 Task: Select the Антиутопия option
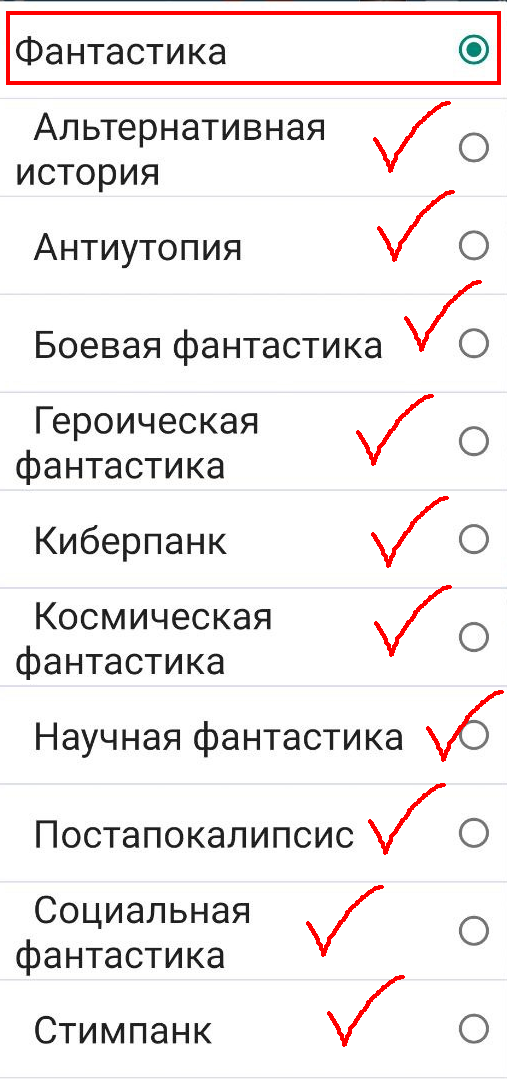pyautogui.click(x=253, y=246)
